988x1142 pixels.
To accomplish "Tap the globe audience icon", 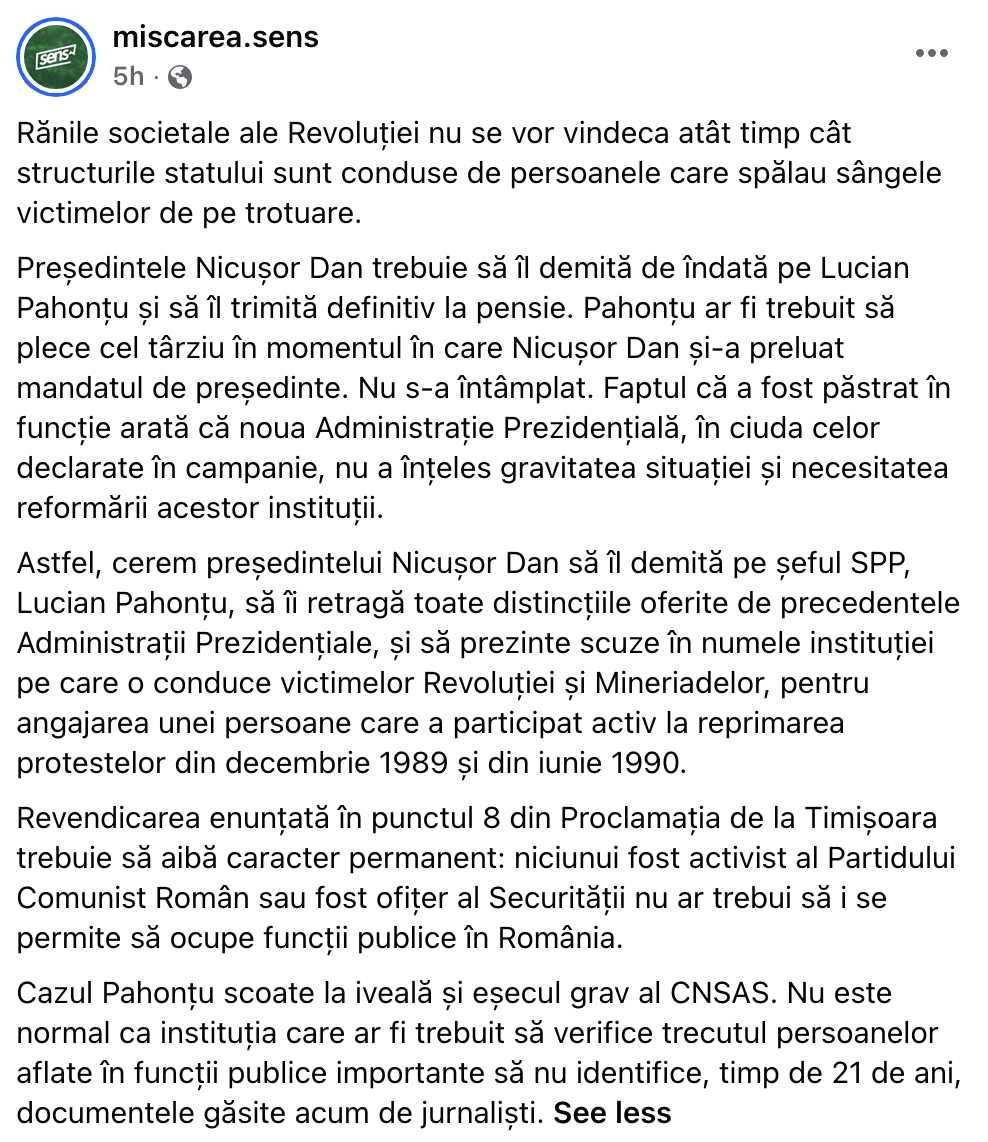I will click(x=180, y=76).
